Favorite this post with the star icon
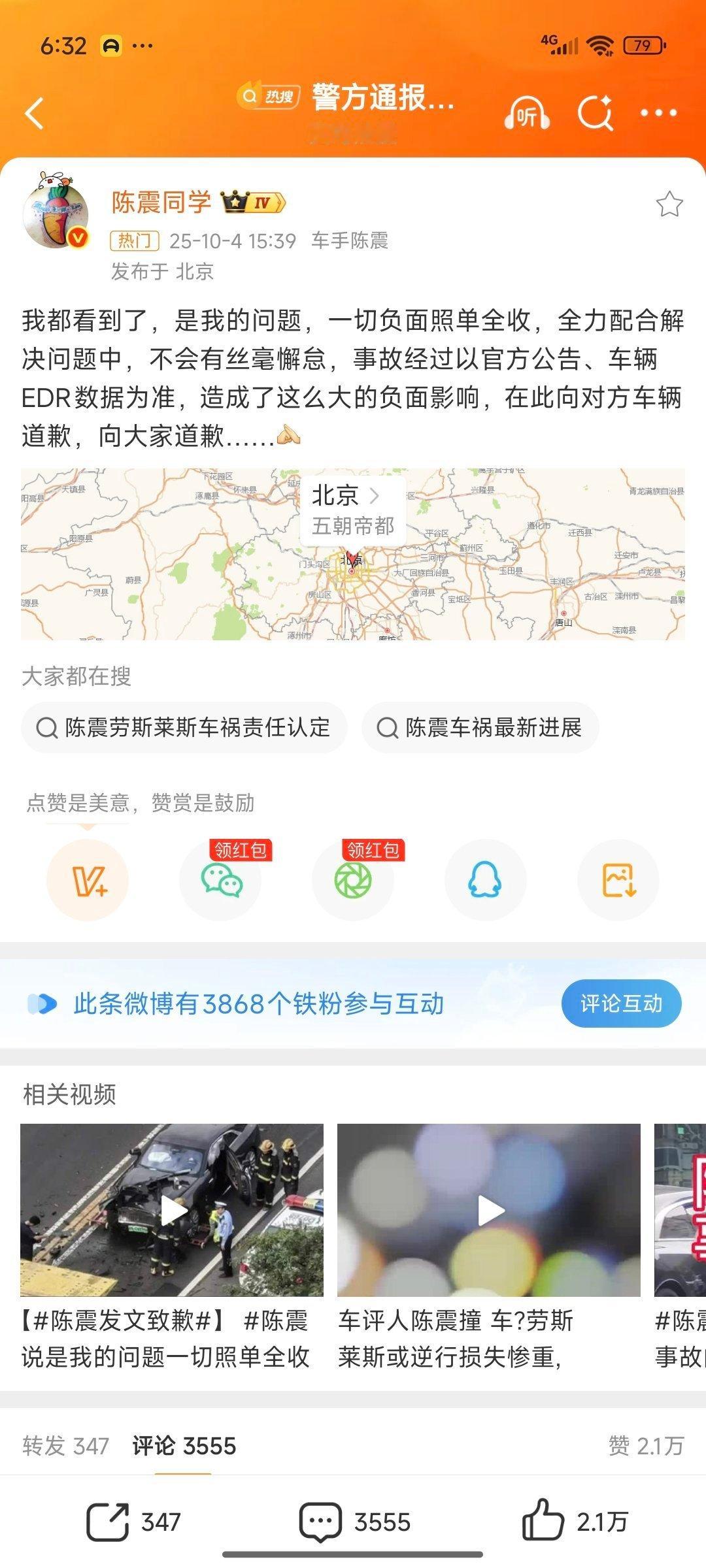The height and width of the screenshot is (1568, 706). pyautogui.click(x=669, y=204)
